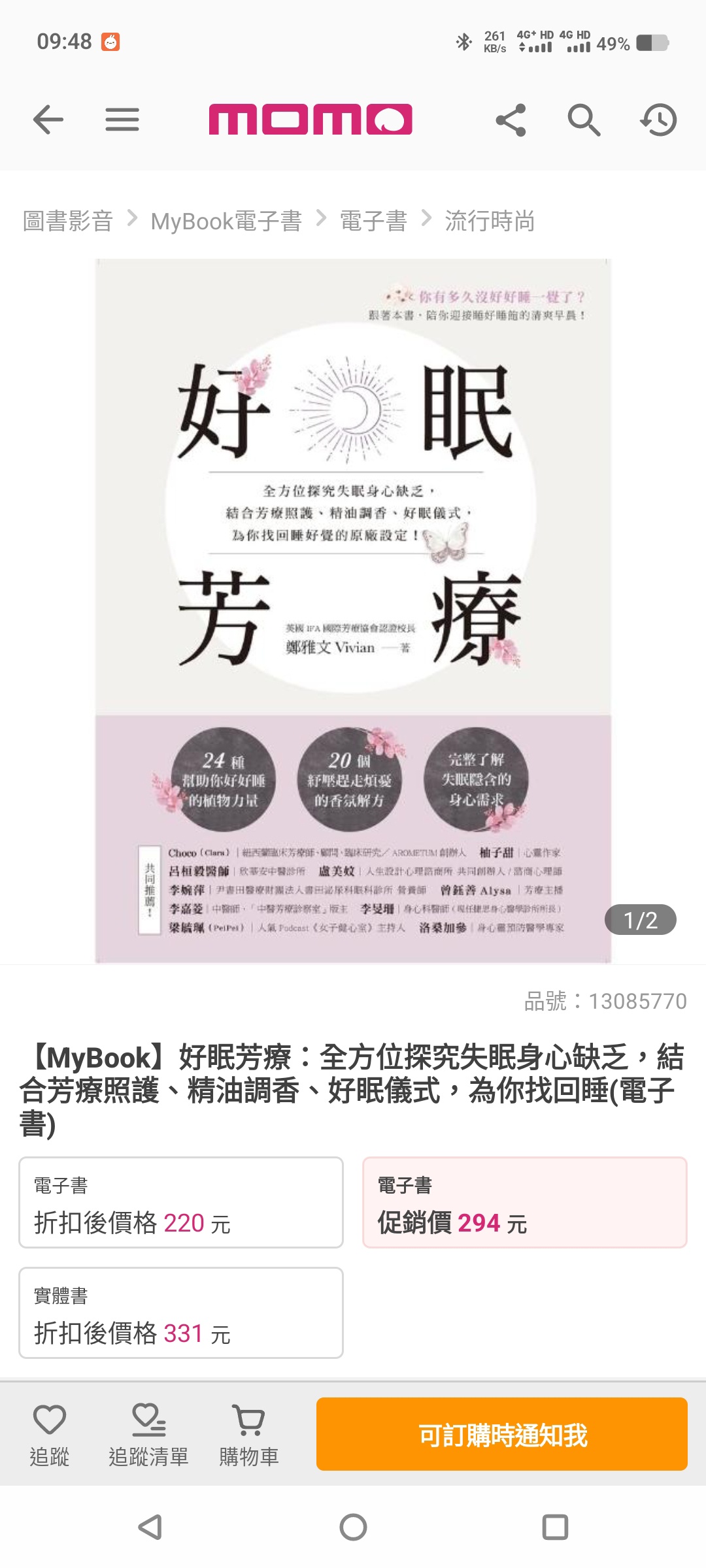Tap the 追蹤 heart to follow item
Viewport: 706px width, 1568px height.
[50, 1435]
